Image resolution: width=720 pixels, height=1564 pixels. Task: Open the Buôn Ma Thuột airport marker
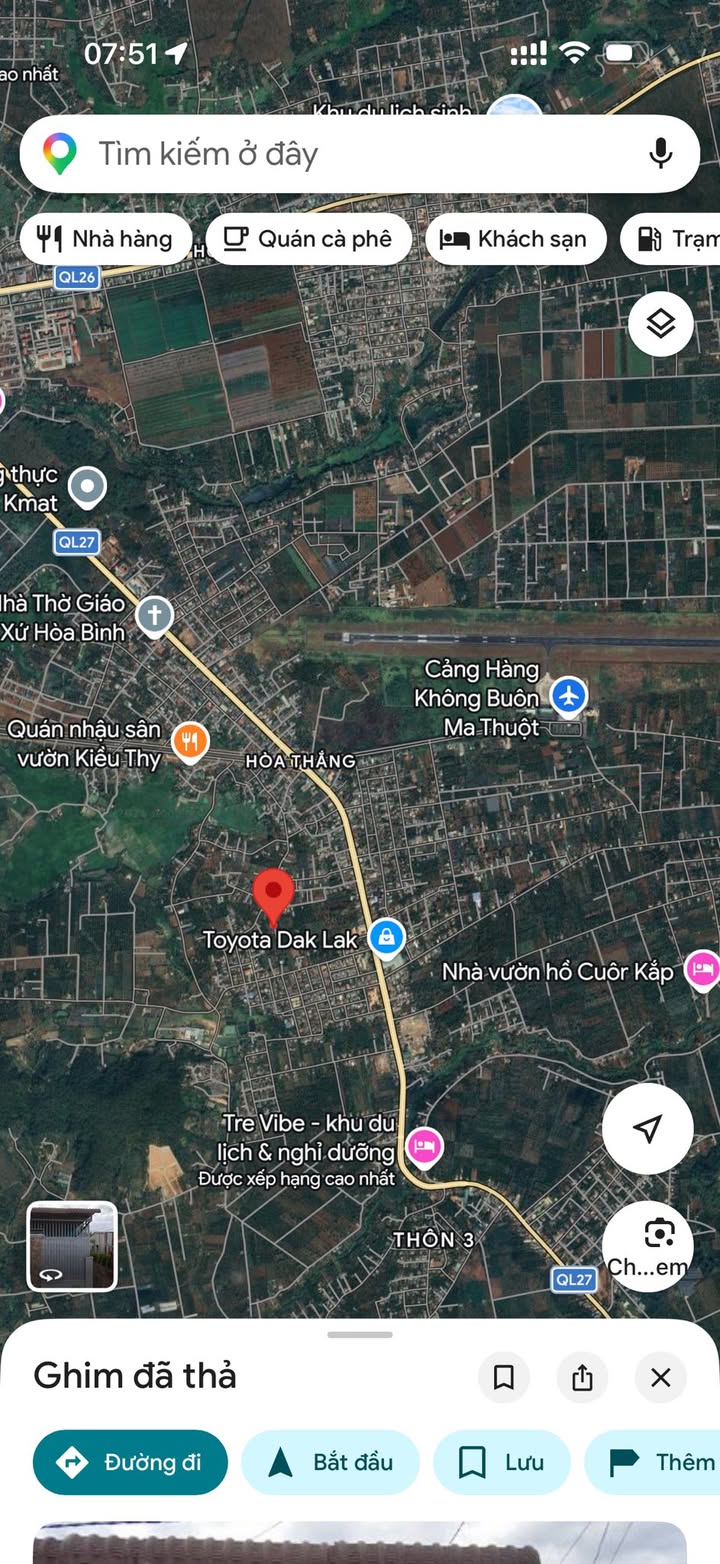click(569, 696)
